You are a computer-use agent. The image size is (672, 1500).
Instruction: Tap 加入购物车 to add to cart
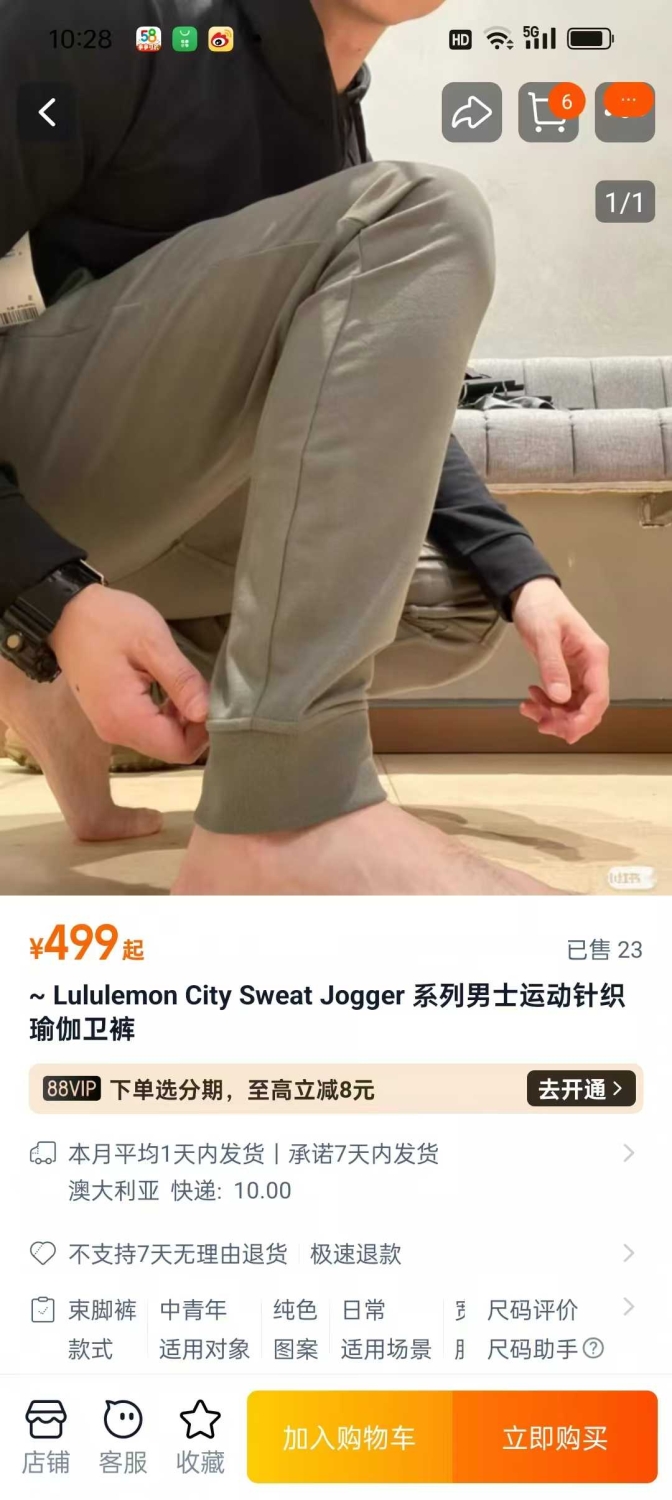pos(349,1437)
